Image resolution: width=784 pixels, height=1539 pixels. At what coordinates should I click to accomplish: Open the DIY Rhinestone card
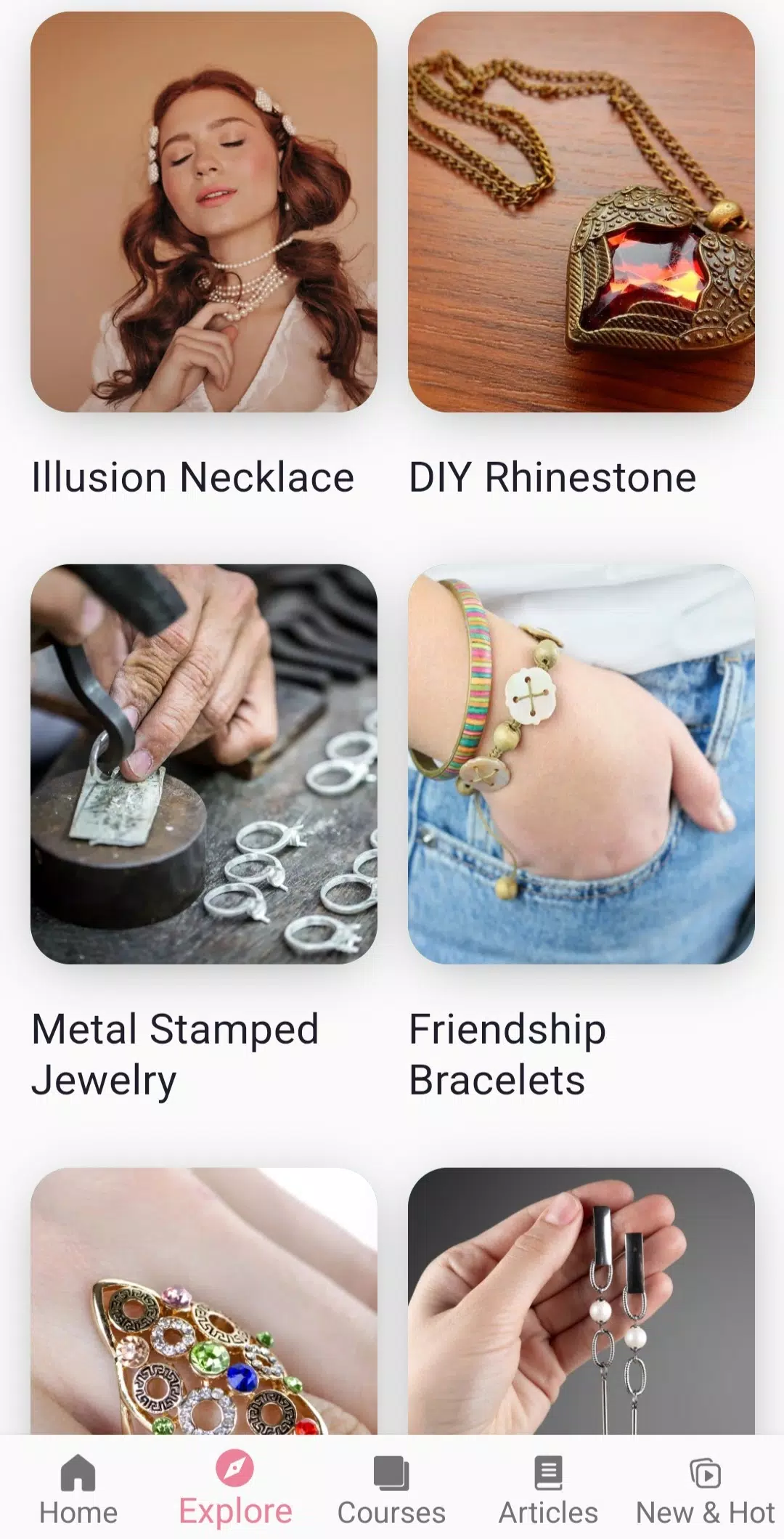(x=581, y=212)
